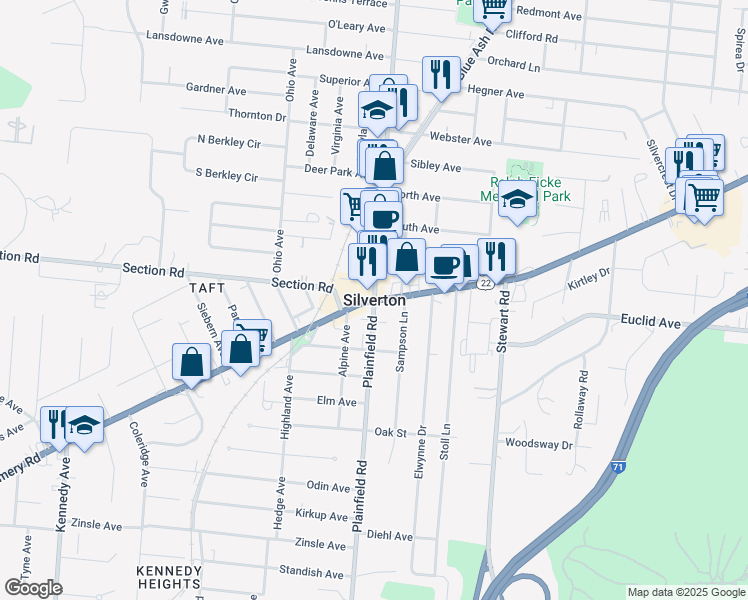Screen dimensions: 748x600
Task: Tap the shopping cart marker near Redmont Ave
Action: coord(492,8)
